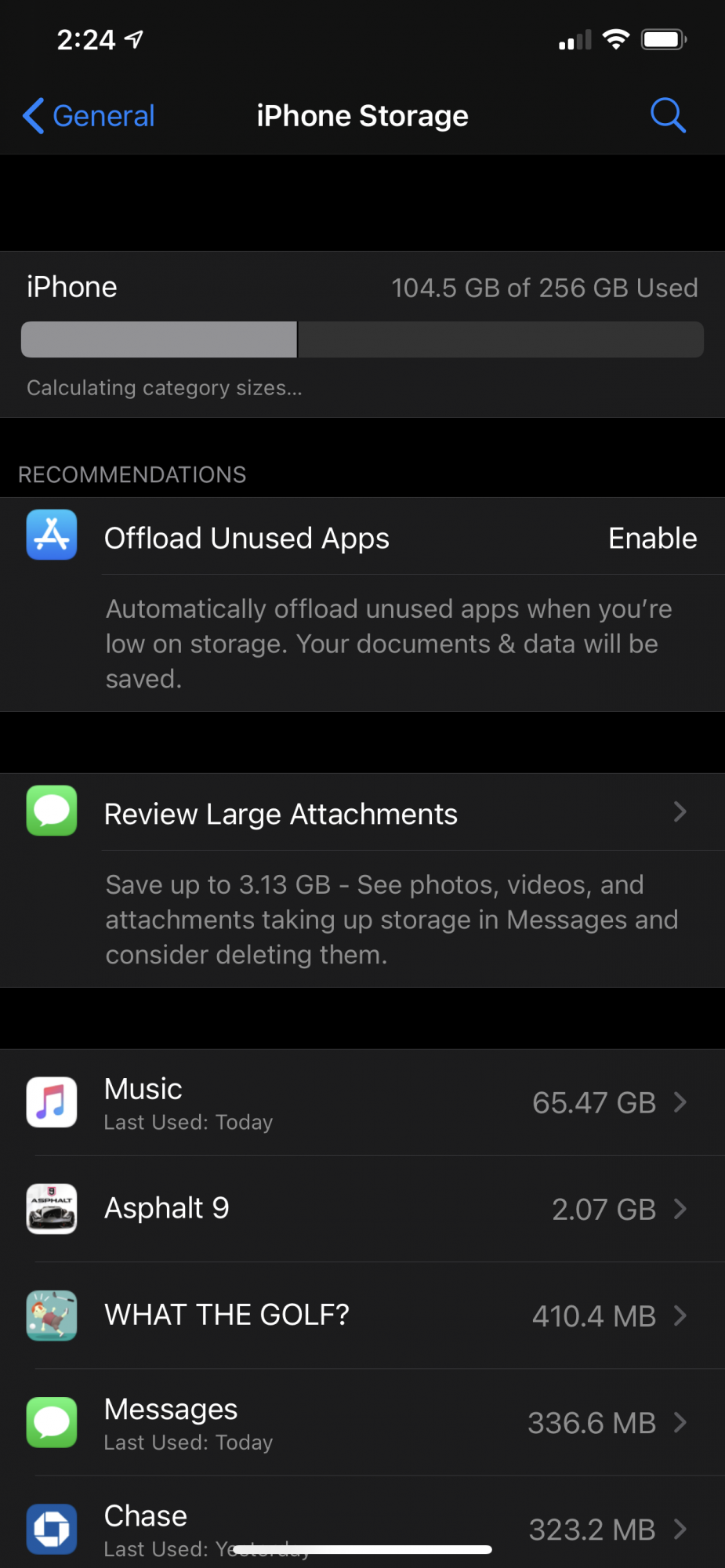Open Messages storage details
The width and height of the screenshot is (725, 1568).
[x=362, y=1422]
